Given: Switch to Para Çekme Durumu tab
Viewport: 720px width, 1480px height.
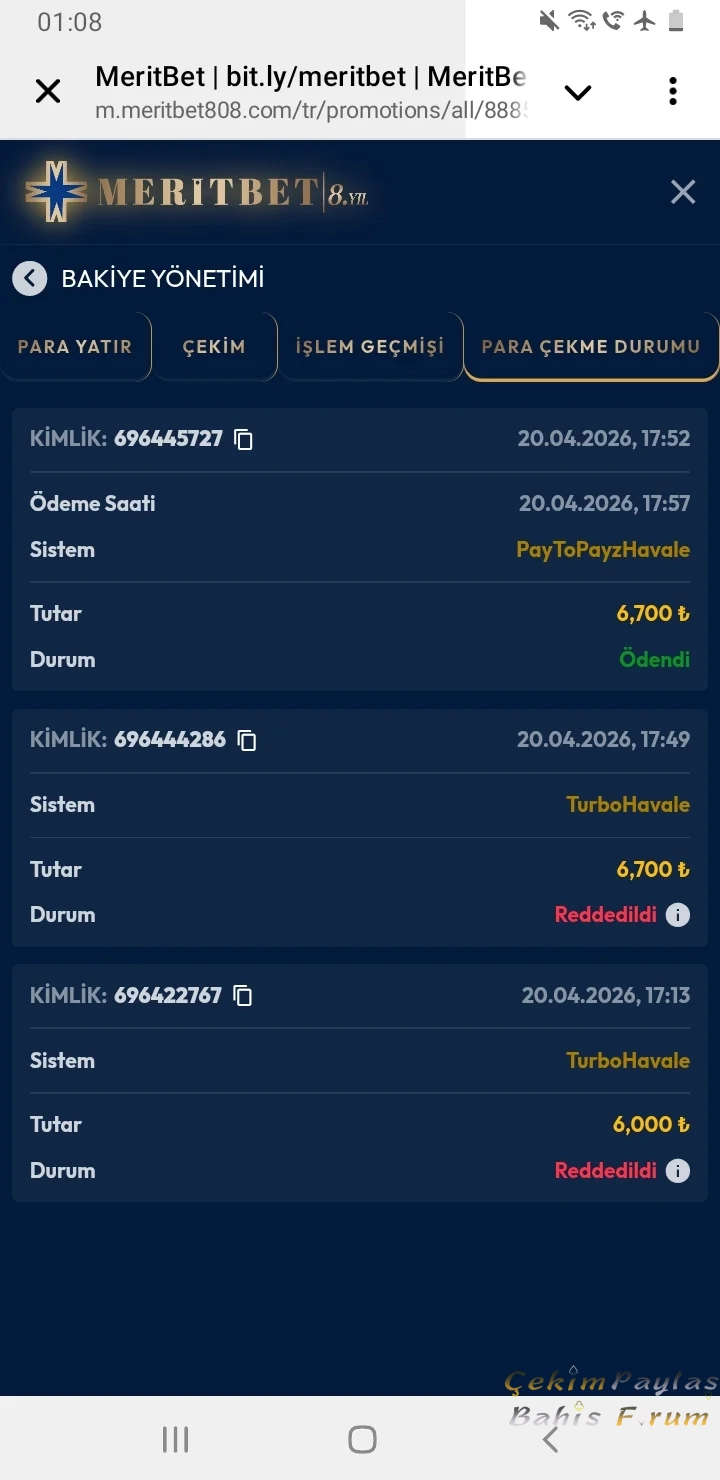Looking at the screenshot, I should point(590,347).
